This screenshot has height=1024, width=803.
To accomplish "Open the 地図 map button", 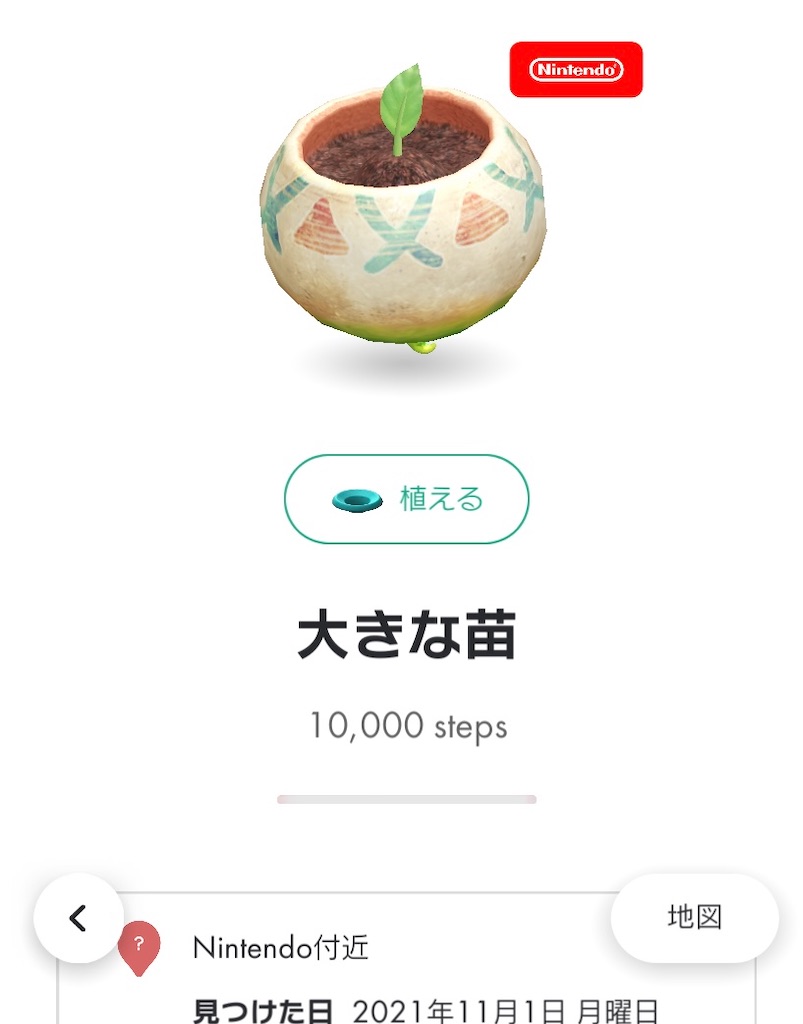I will point(694,918).
